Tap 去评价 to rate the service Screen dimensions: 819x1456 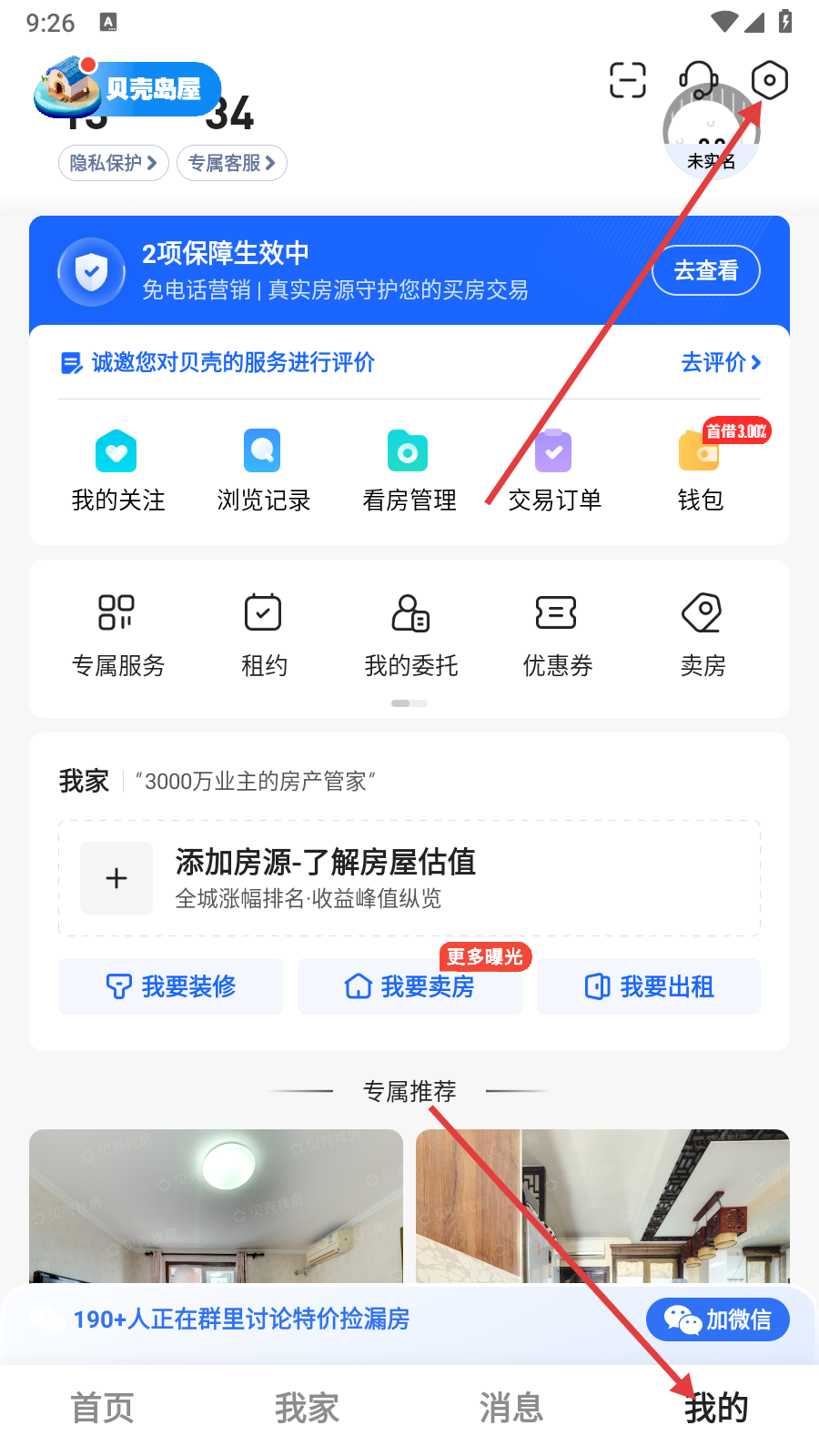point(721,362)
